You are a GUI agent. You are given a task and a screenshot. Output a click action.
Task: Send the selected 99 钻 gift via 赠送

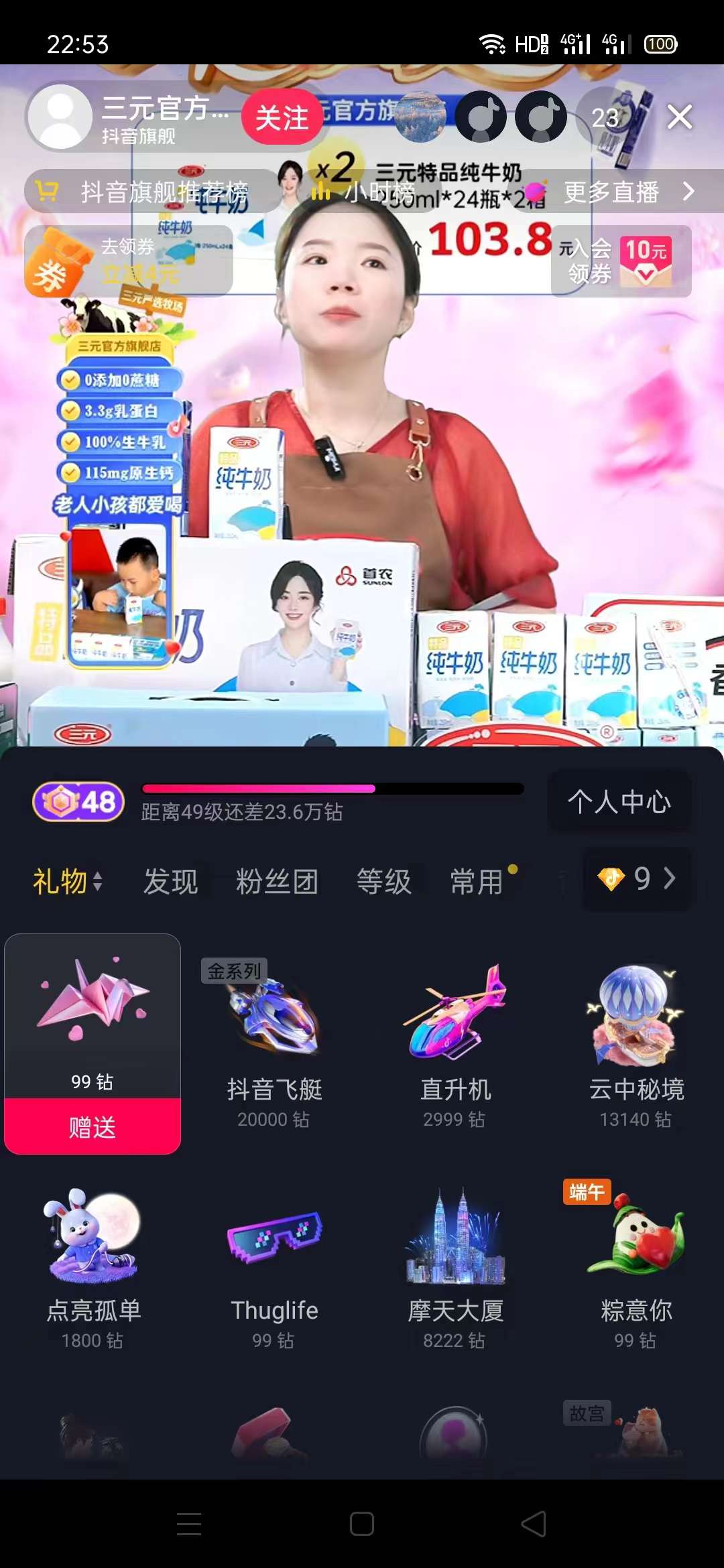click(93, 1126)
